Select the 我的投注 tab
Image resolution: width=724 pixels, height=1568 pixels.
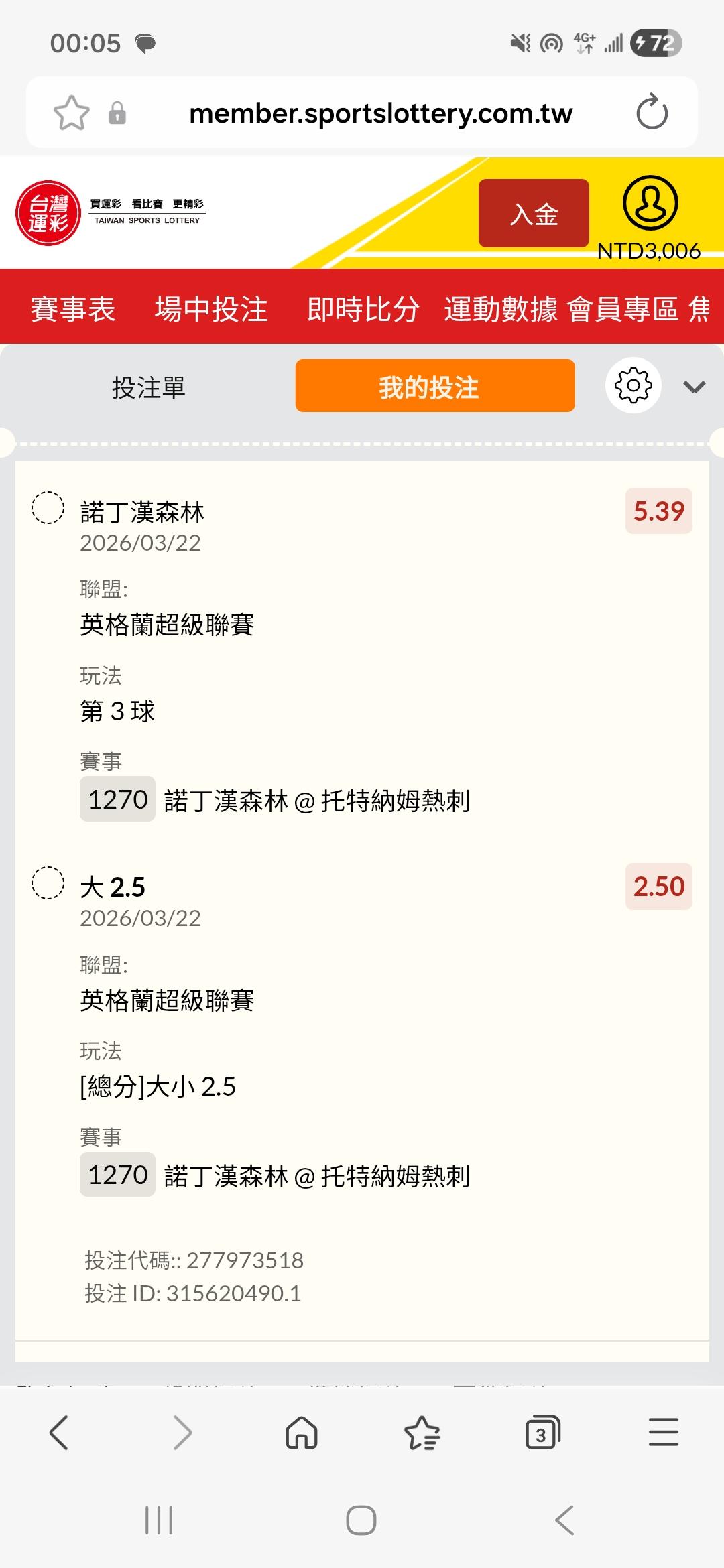pos(435,386)
